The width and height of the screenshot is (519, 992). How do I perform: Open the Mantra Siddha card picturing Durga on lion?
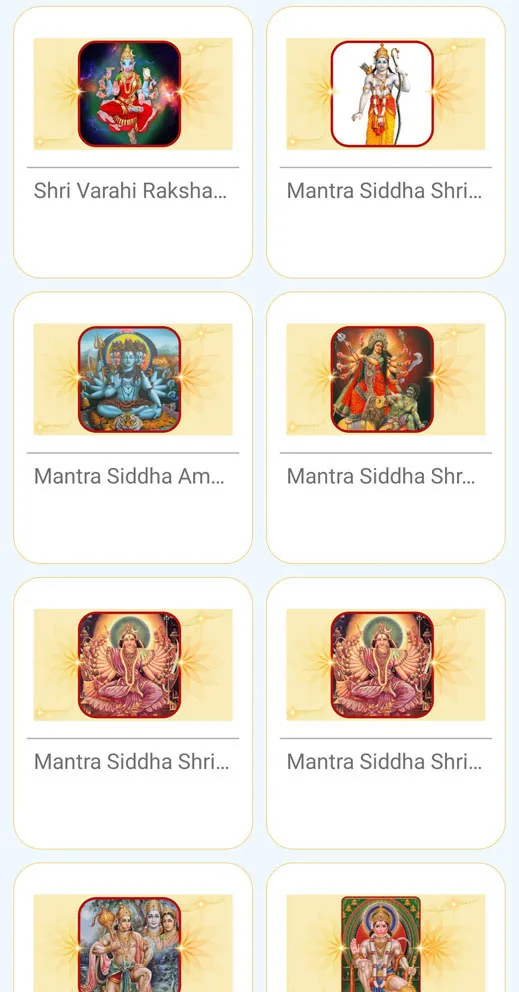point(385,428)
